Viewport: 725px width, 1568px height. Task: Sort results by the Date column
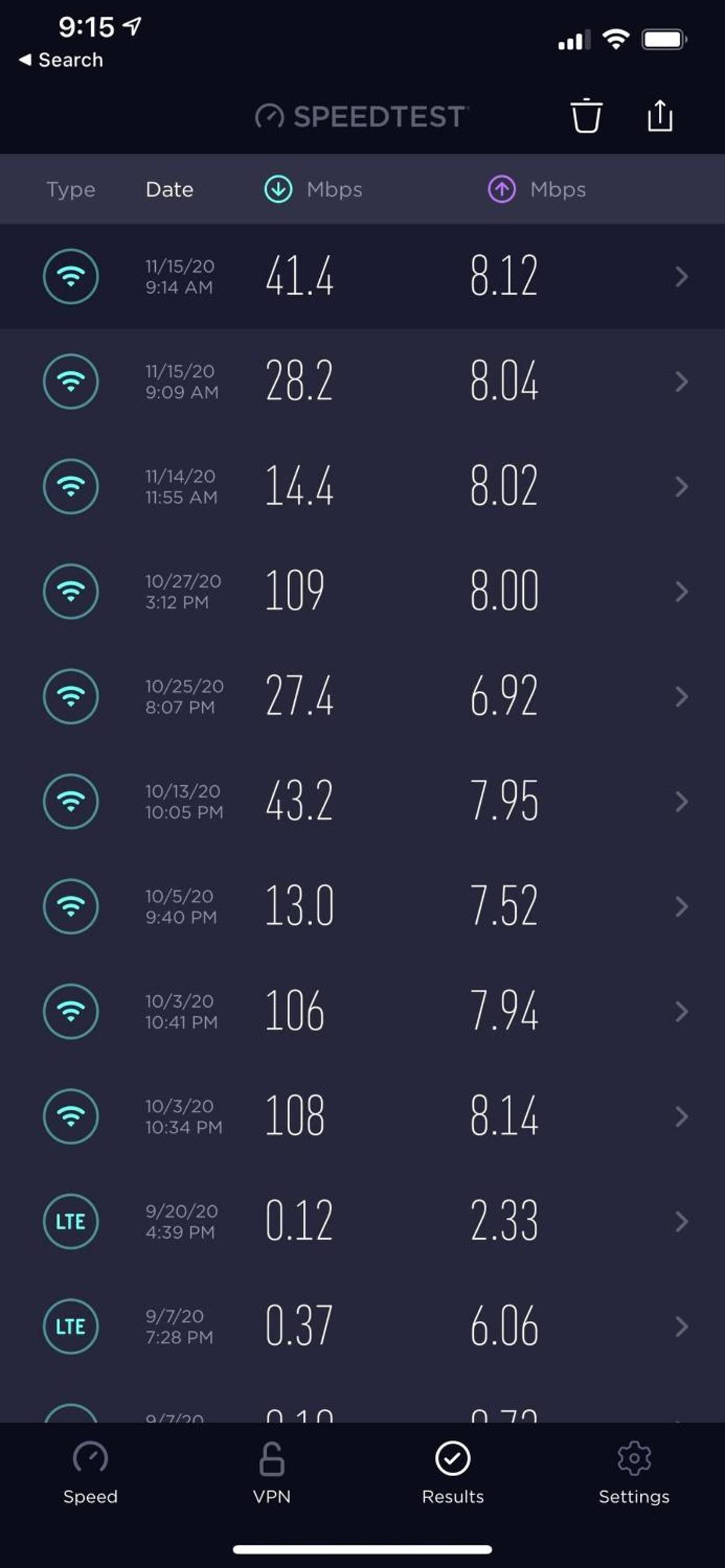pos(169,189)
